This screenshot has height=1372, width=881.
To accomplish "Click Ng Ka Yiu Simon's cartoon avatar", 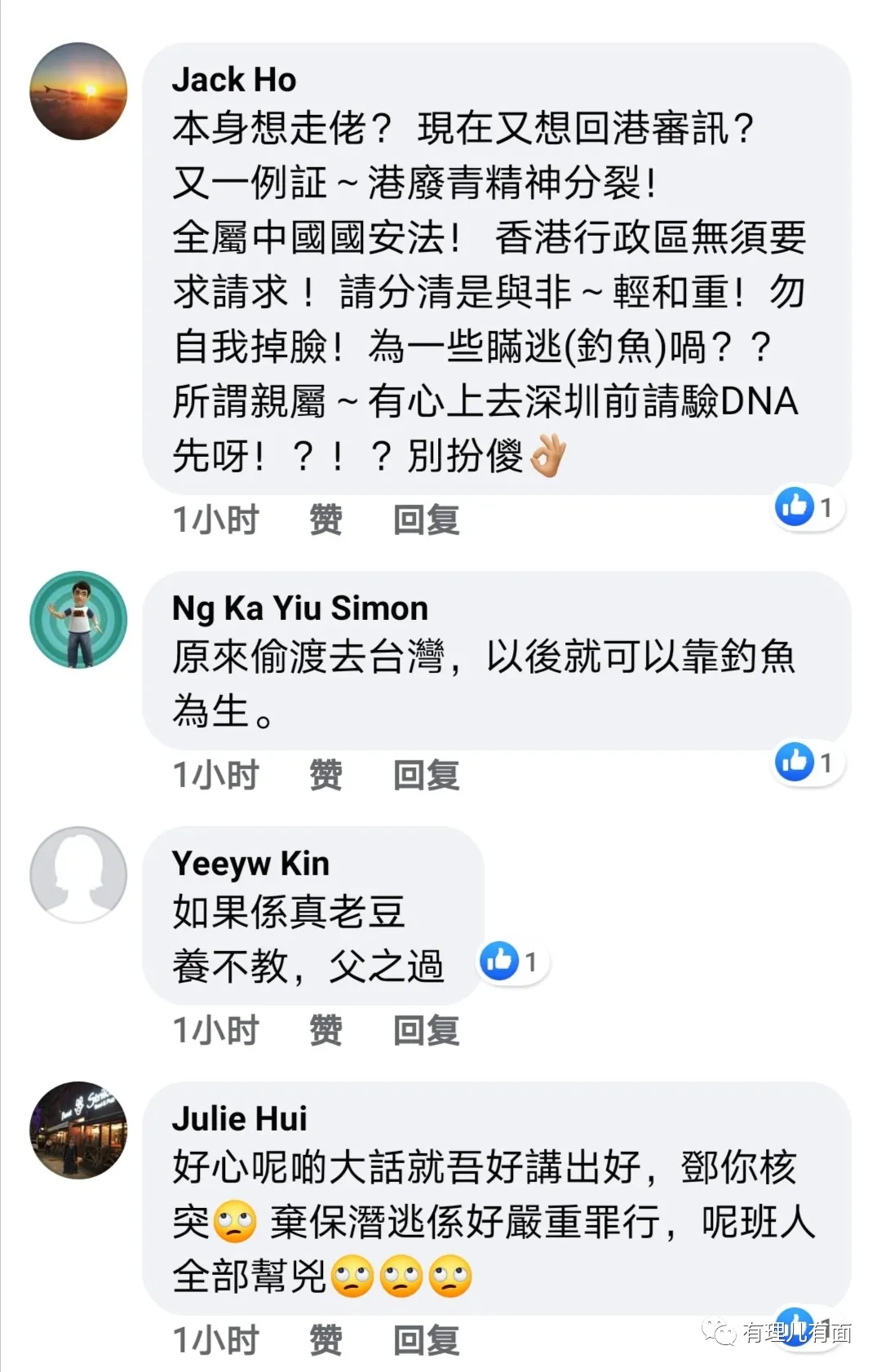I will (x=77, y=620).
